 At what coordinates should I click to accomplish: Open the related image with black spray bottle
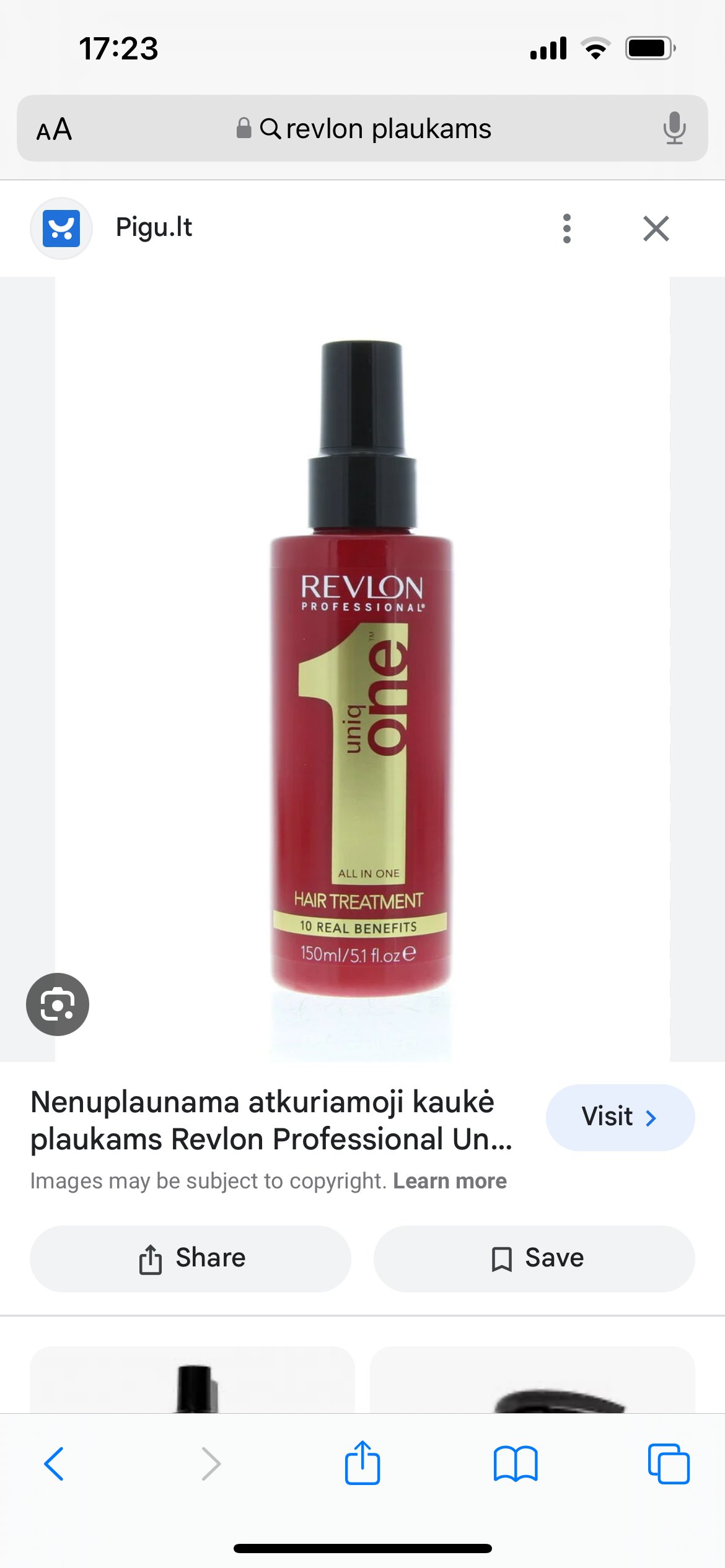click(192, 1380)
